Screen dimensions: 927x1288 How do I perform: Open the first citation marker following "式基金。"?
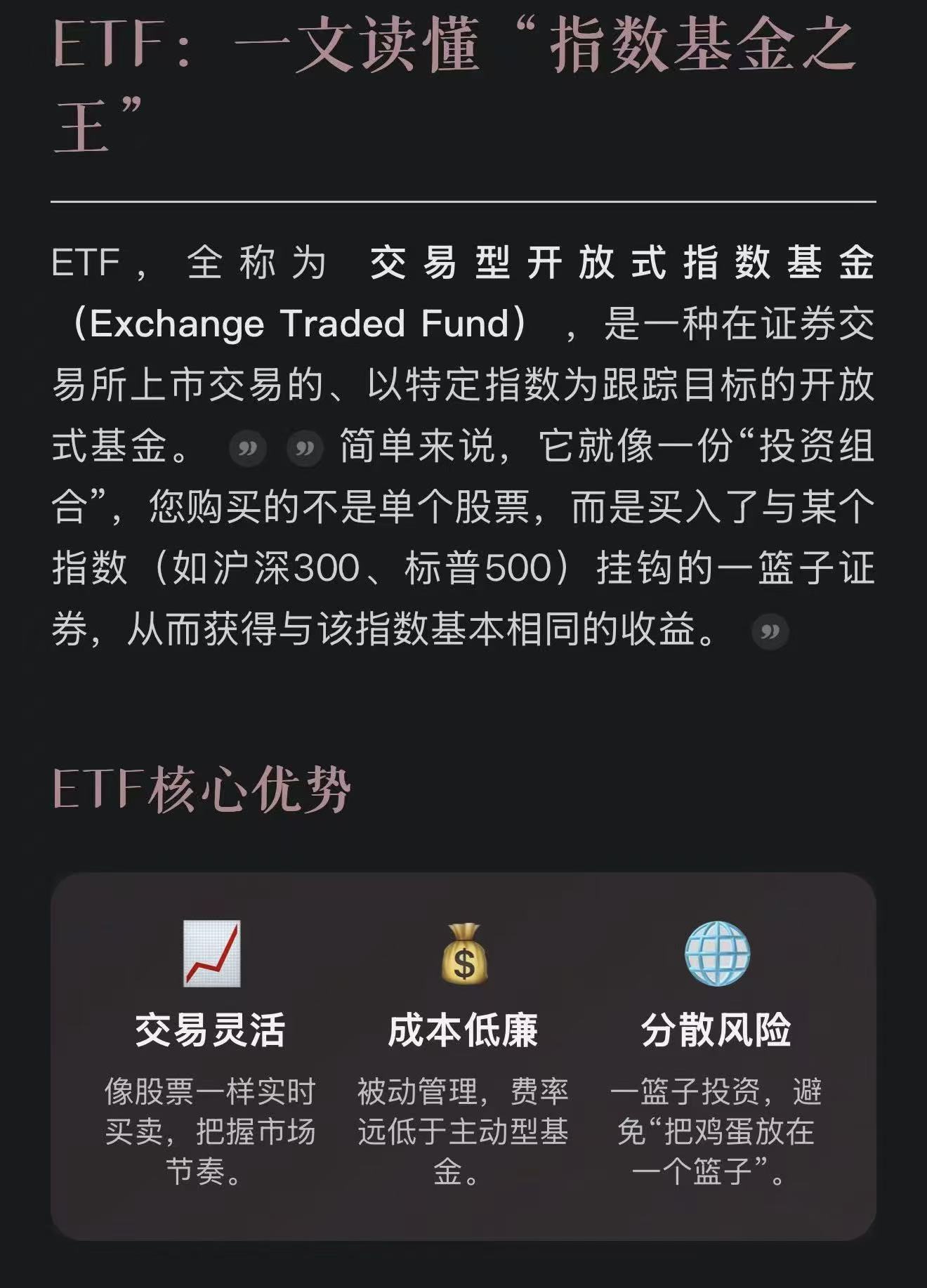coord(248,448)
